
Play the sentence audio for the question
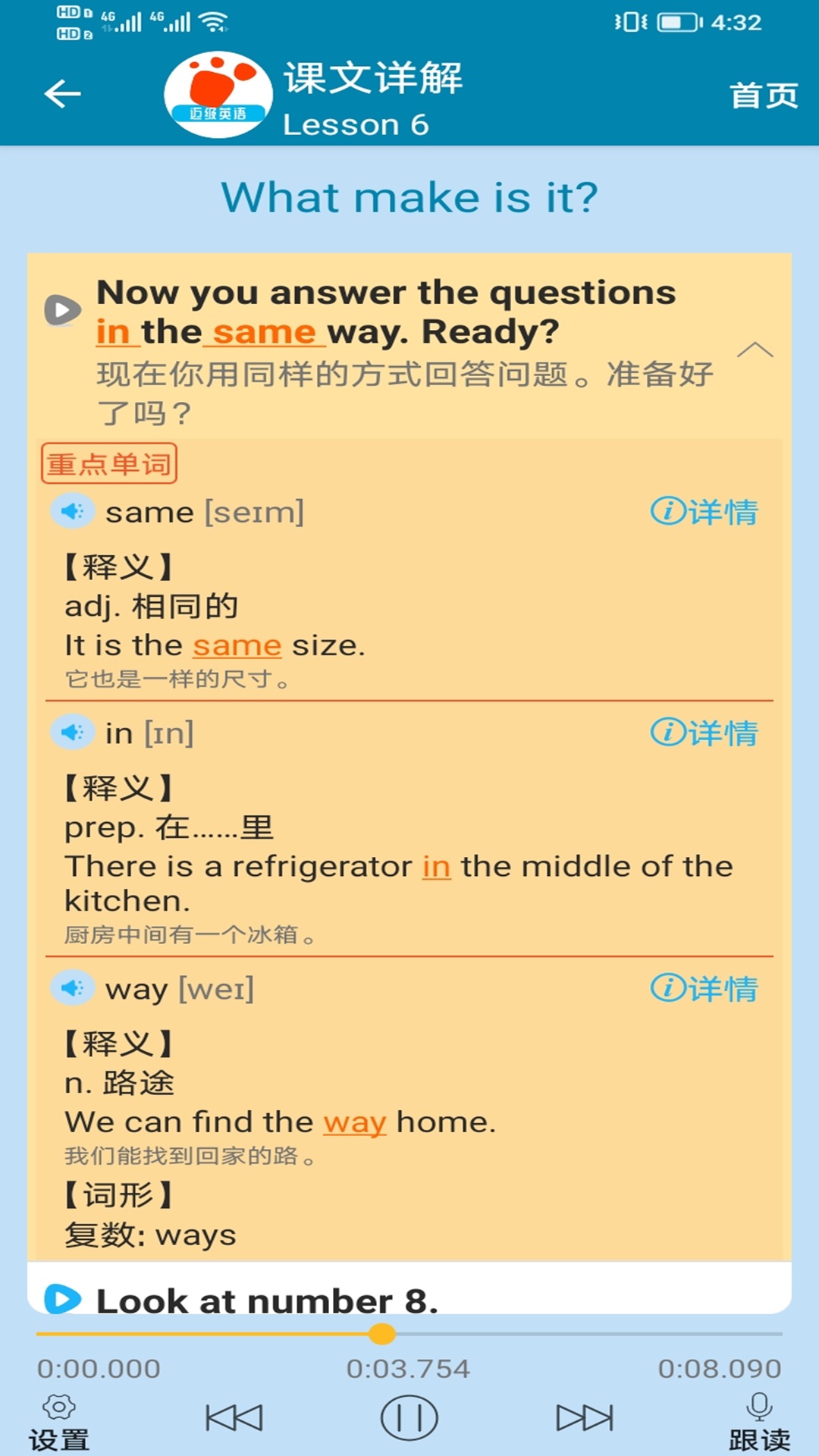coord(62,309)
